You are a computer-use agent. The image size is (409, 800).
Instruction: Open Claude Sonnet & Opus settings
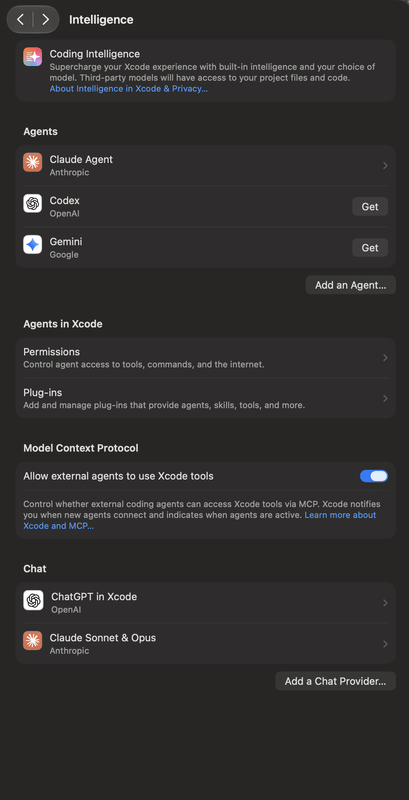pos(206,643)
